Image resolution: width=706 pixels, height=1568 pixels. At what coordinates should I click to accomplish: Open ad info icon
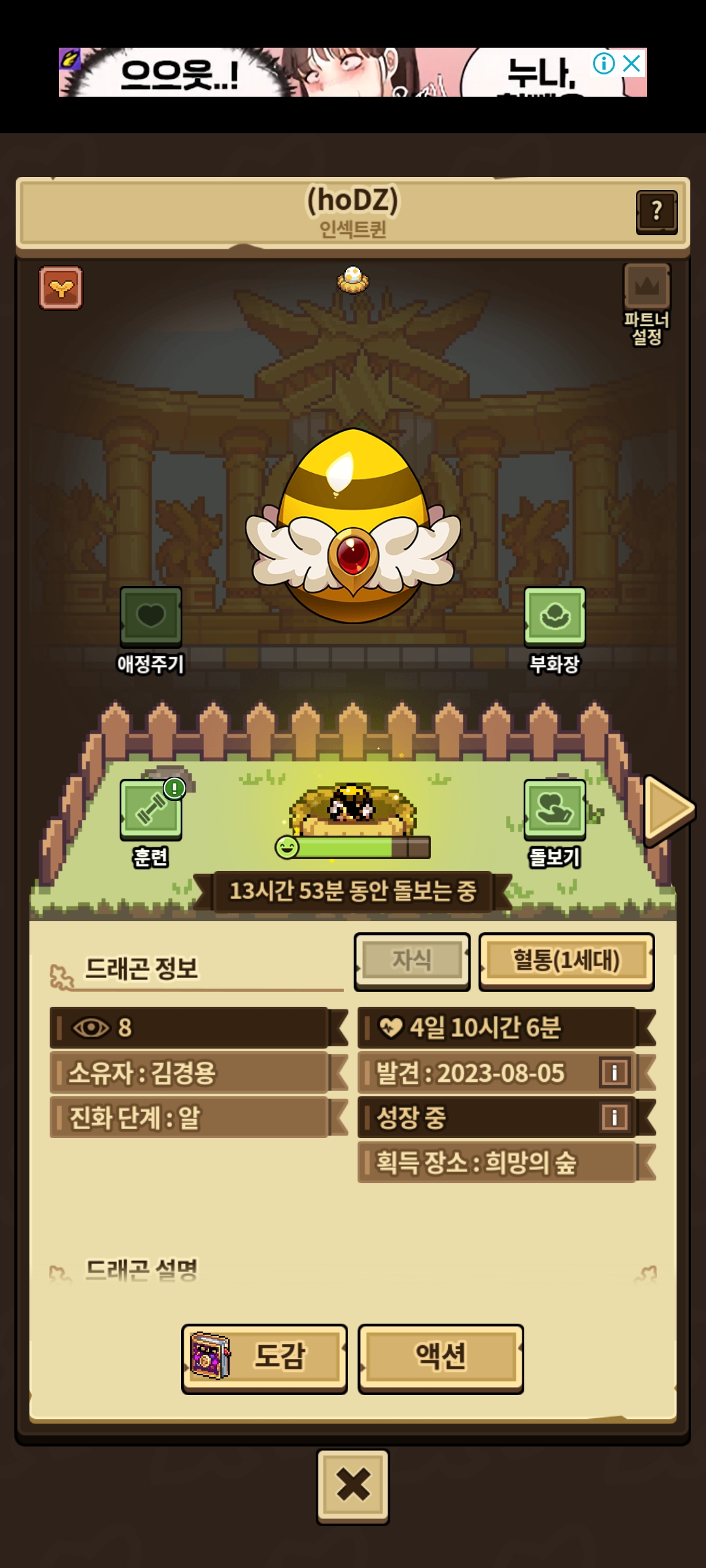coord(604,63)
